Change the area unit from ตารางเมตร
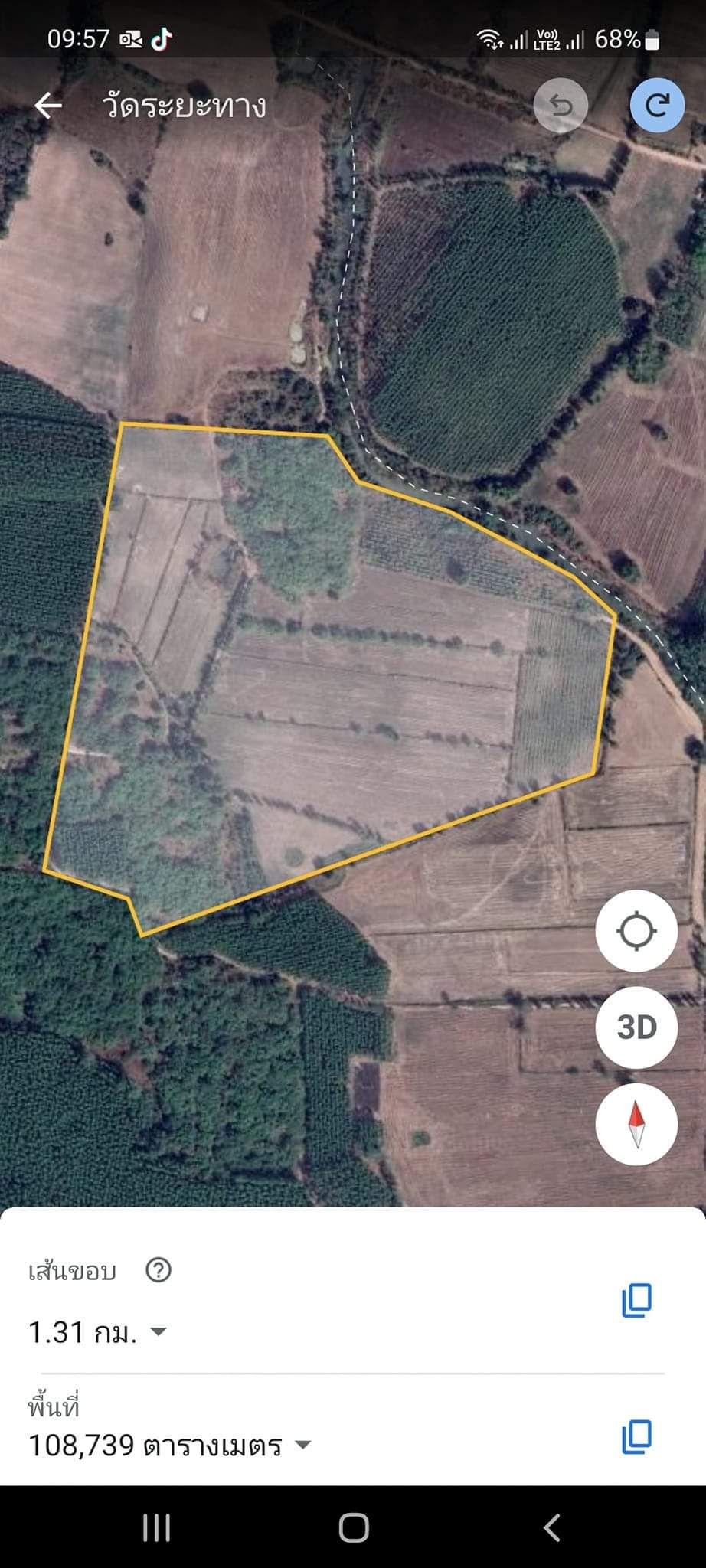 [303, 1445]
